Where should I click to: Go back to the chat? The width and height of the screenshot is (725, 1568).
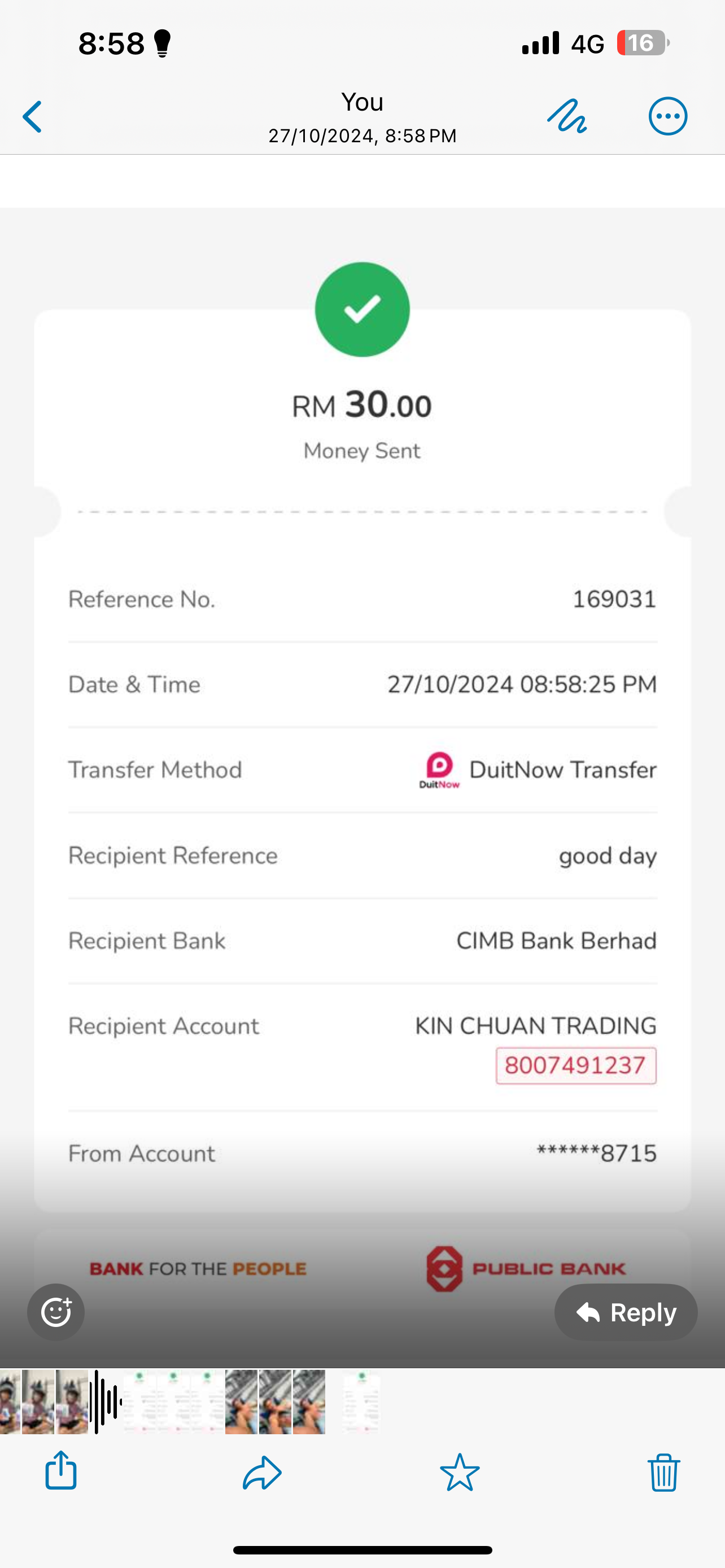coord(33,117)
